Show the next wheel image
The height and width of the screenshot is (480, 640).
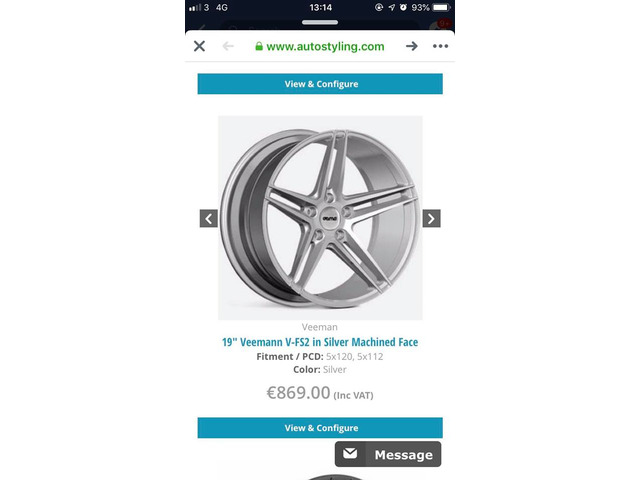tap(431, 218)
